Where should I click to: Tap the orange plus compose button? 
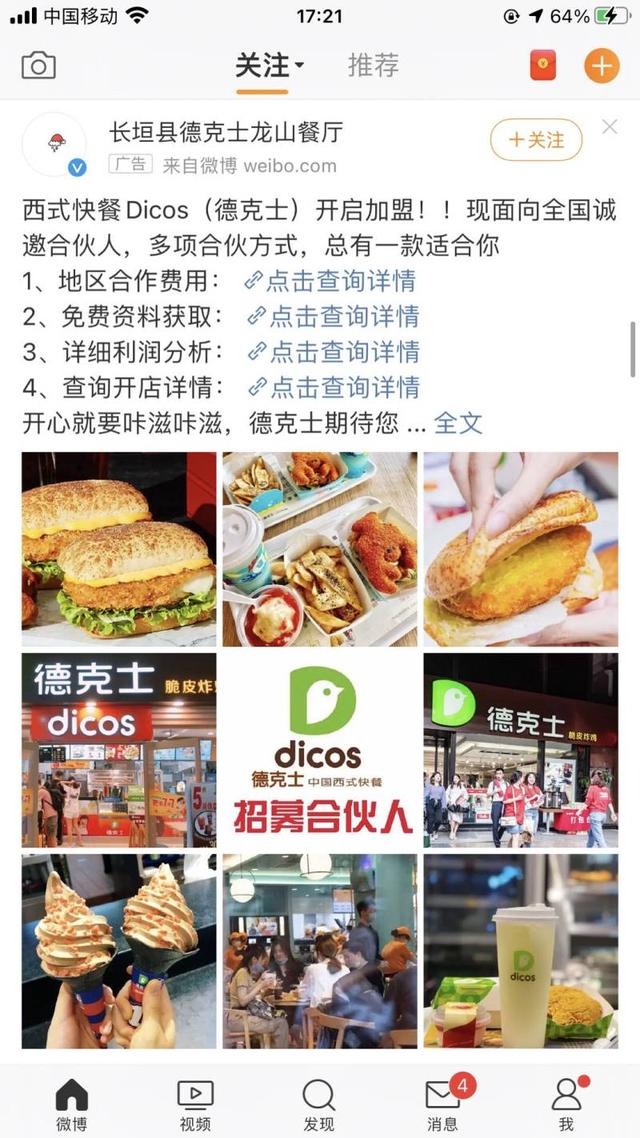(x=602, y=66)
